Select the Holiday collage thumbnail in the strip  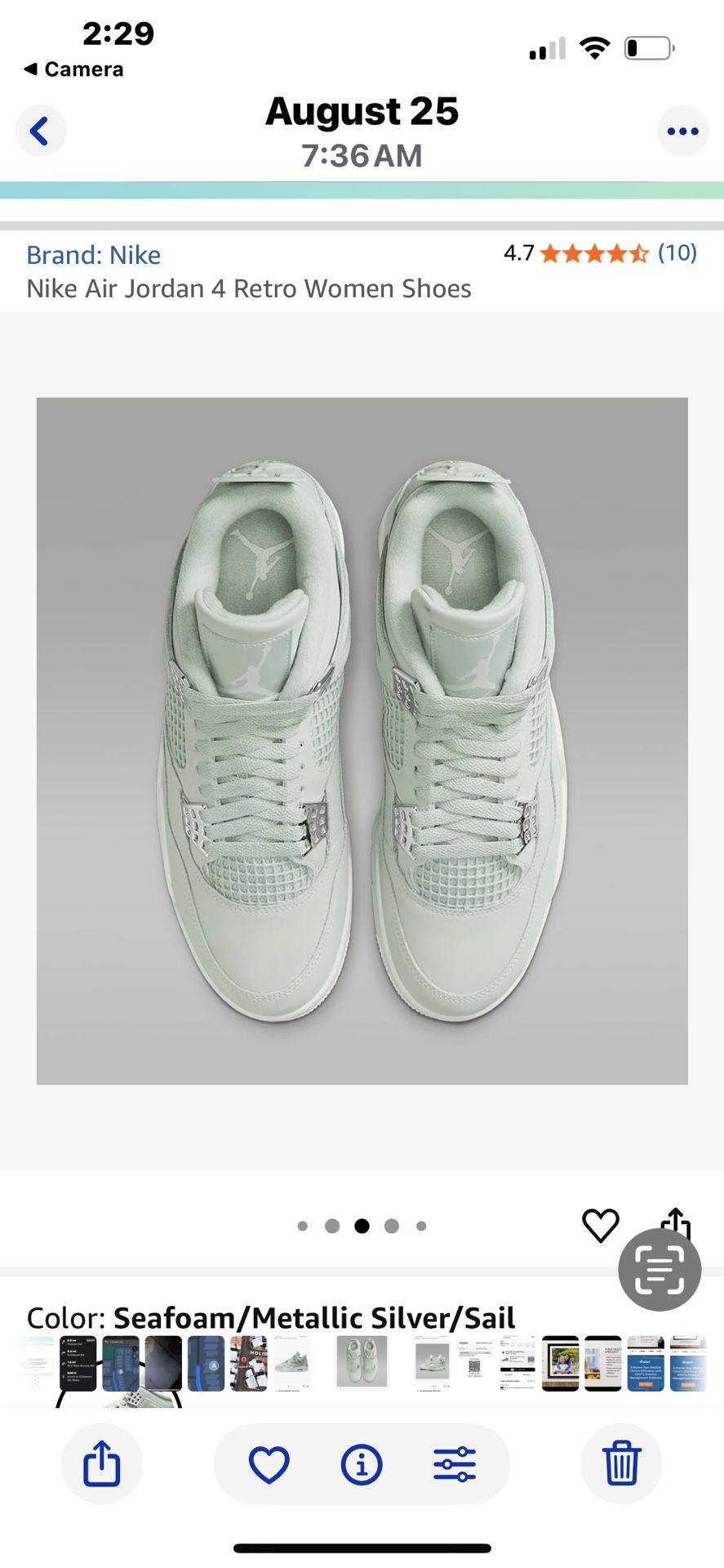pos(248,1363)
